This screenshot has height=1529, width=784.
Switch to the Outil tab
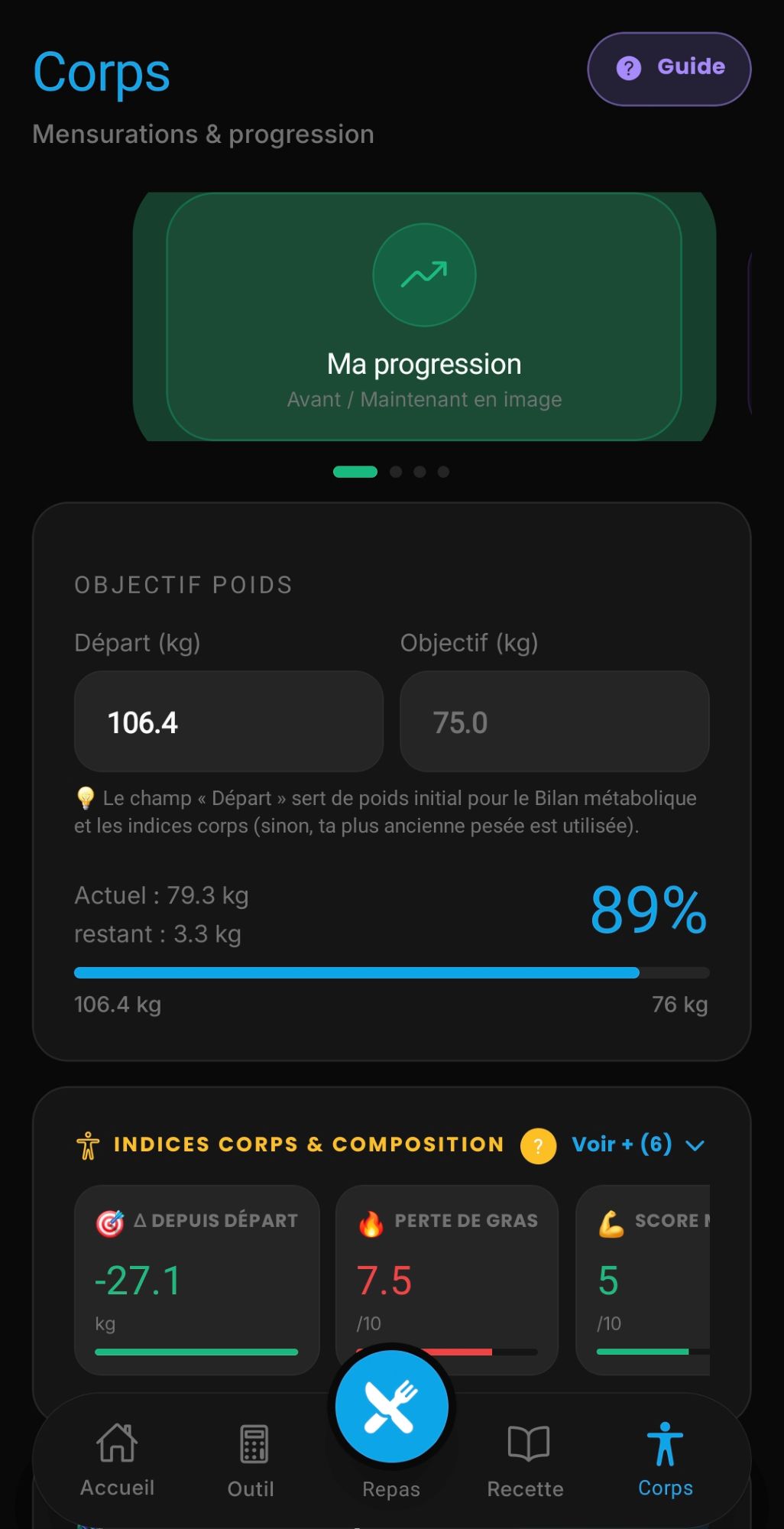[251, 1460]
